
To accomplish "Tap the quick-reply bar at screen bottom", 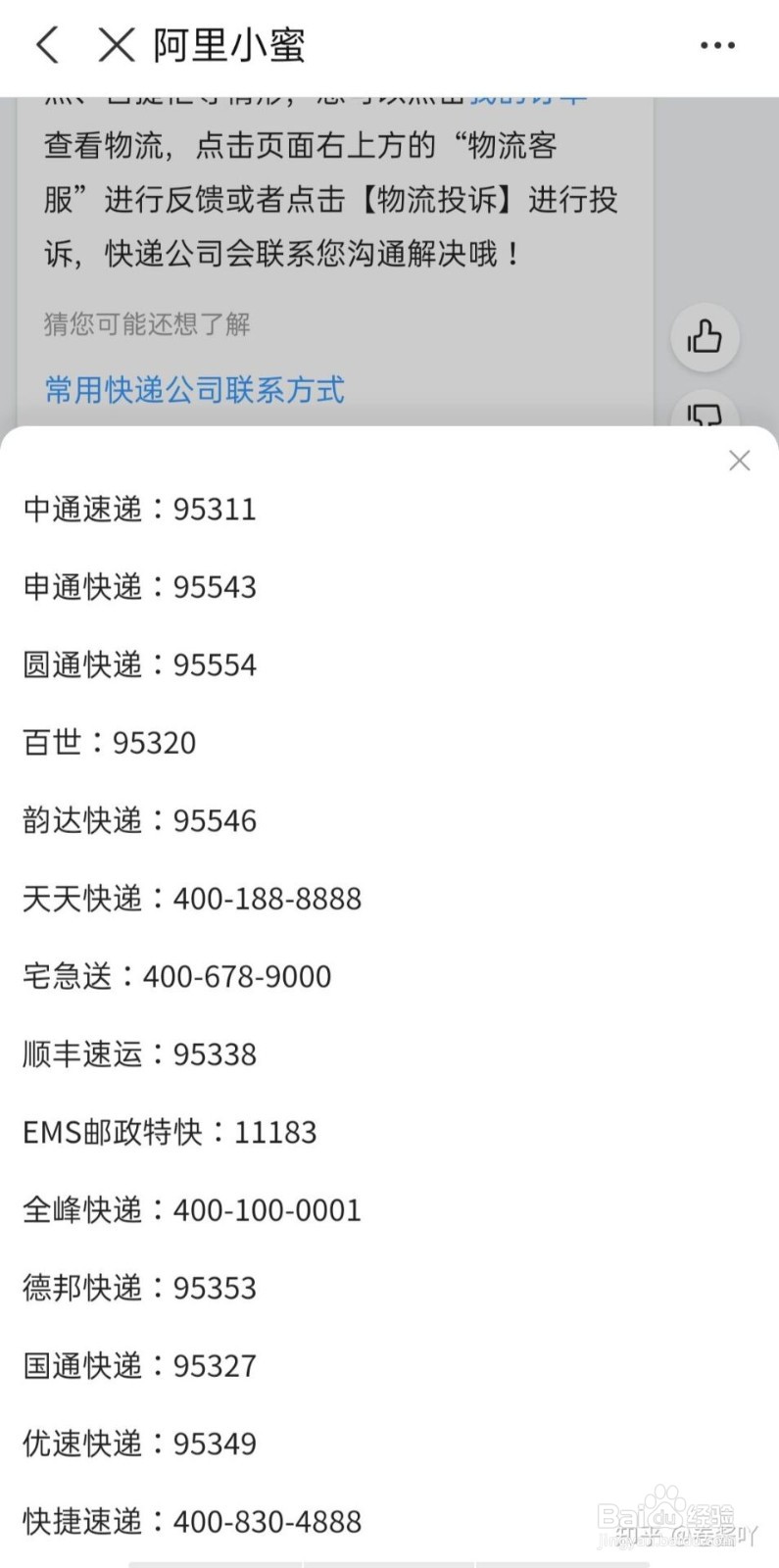I will tap(389, 1561).
